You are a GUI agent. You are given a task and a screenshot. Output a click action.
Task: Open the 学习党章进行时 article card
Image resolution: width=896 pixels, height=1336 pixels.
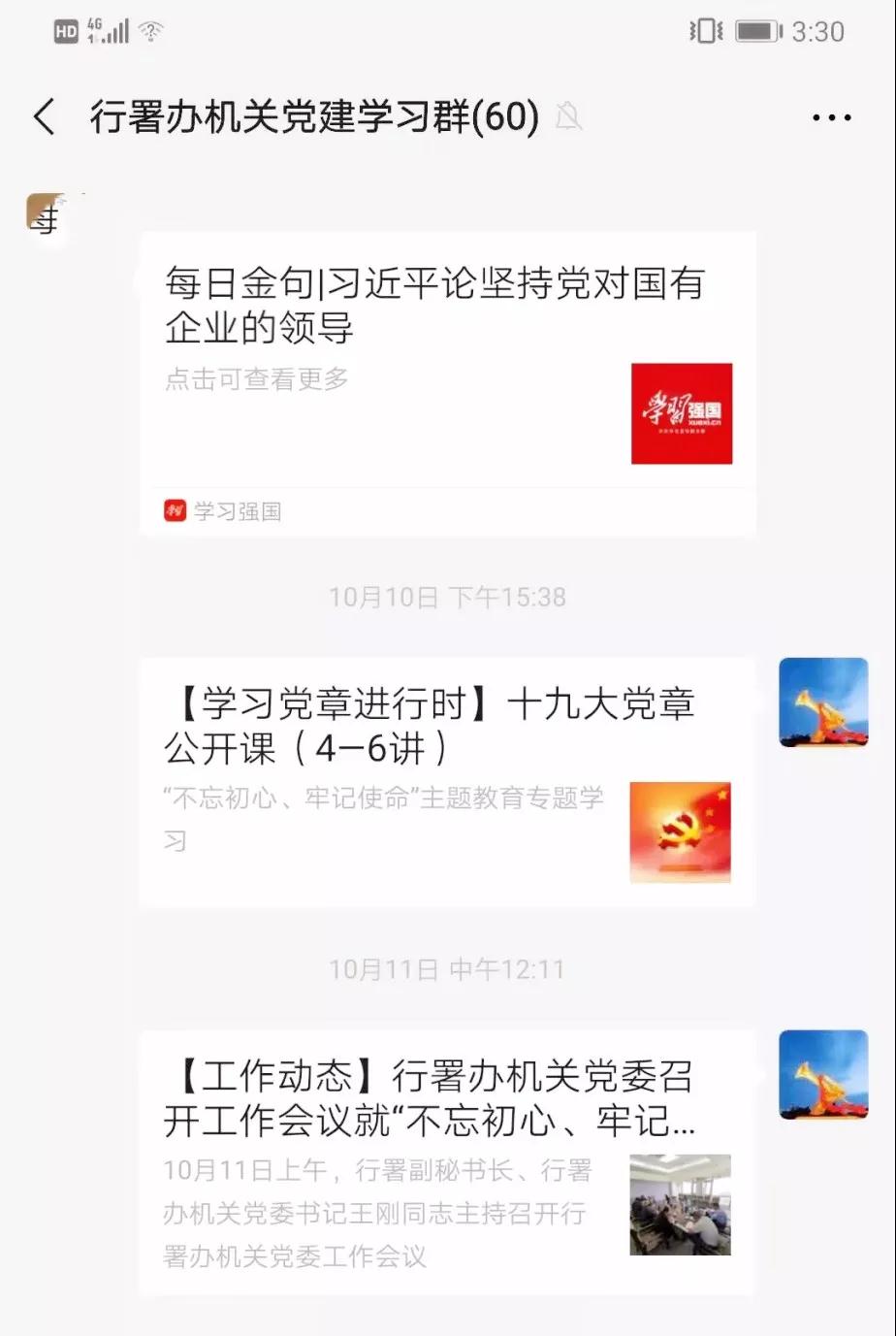point(446,781)
